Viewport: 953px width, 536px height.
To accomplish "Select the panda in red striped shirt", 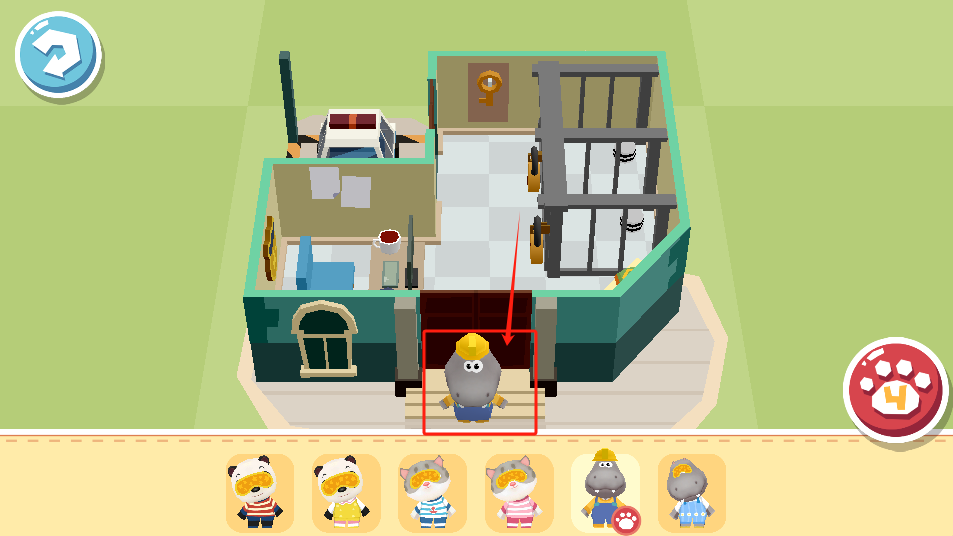I will point(260,492).
